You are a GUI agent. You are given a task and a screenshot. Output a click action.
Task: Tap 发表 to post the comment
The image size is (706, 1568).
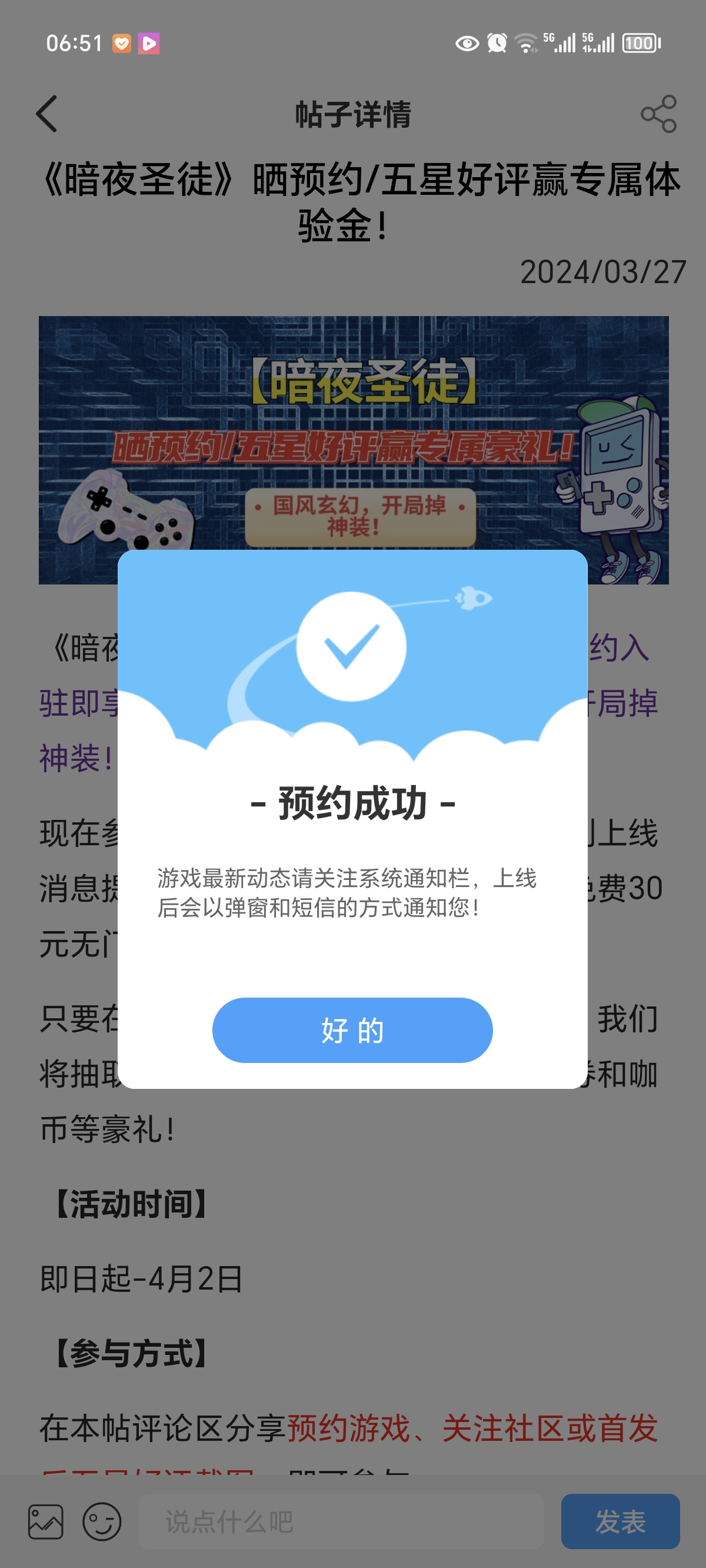click(x=620, y=1521)
